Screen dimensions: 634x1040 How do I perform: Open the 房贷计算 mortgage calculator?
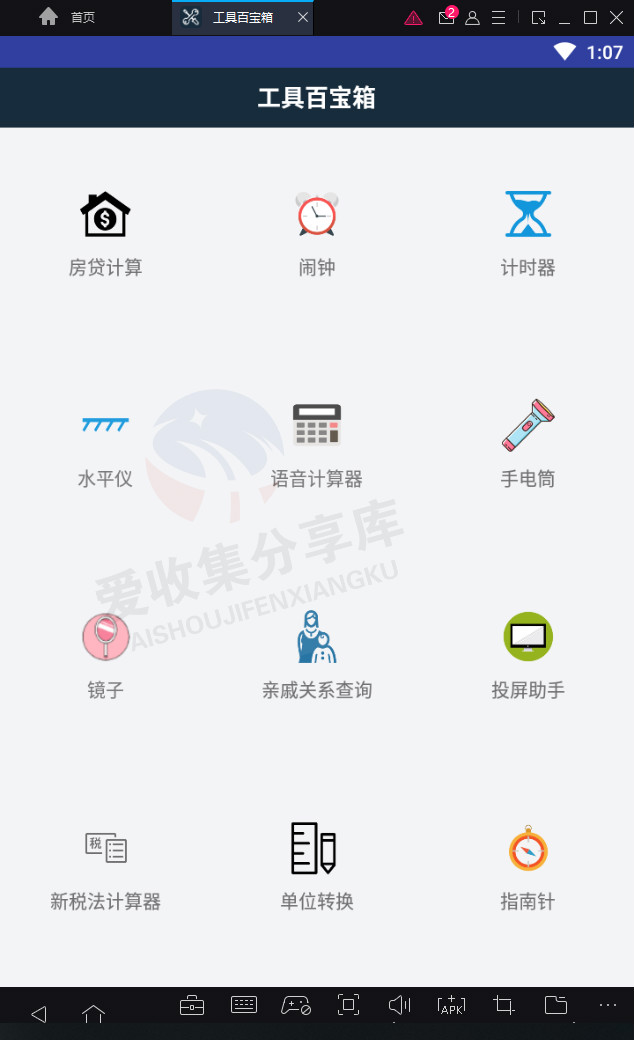pos(105,233)
